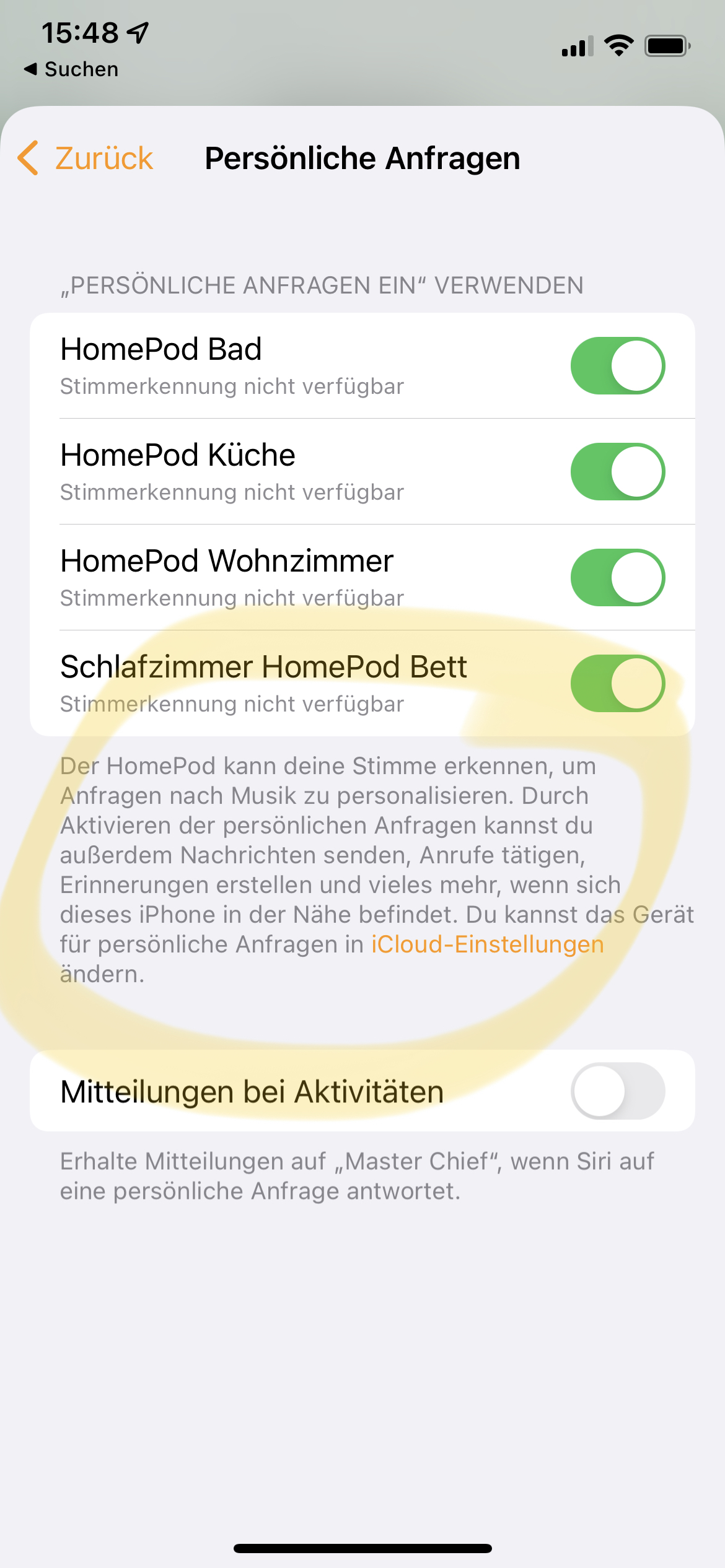Toggle off HomePod Küche switch
725x1568 pixels.
(617, 472)
